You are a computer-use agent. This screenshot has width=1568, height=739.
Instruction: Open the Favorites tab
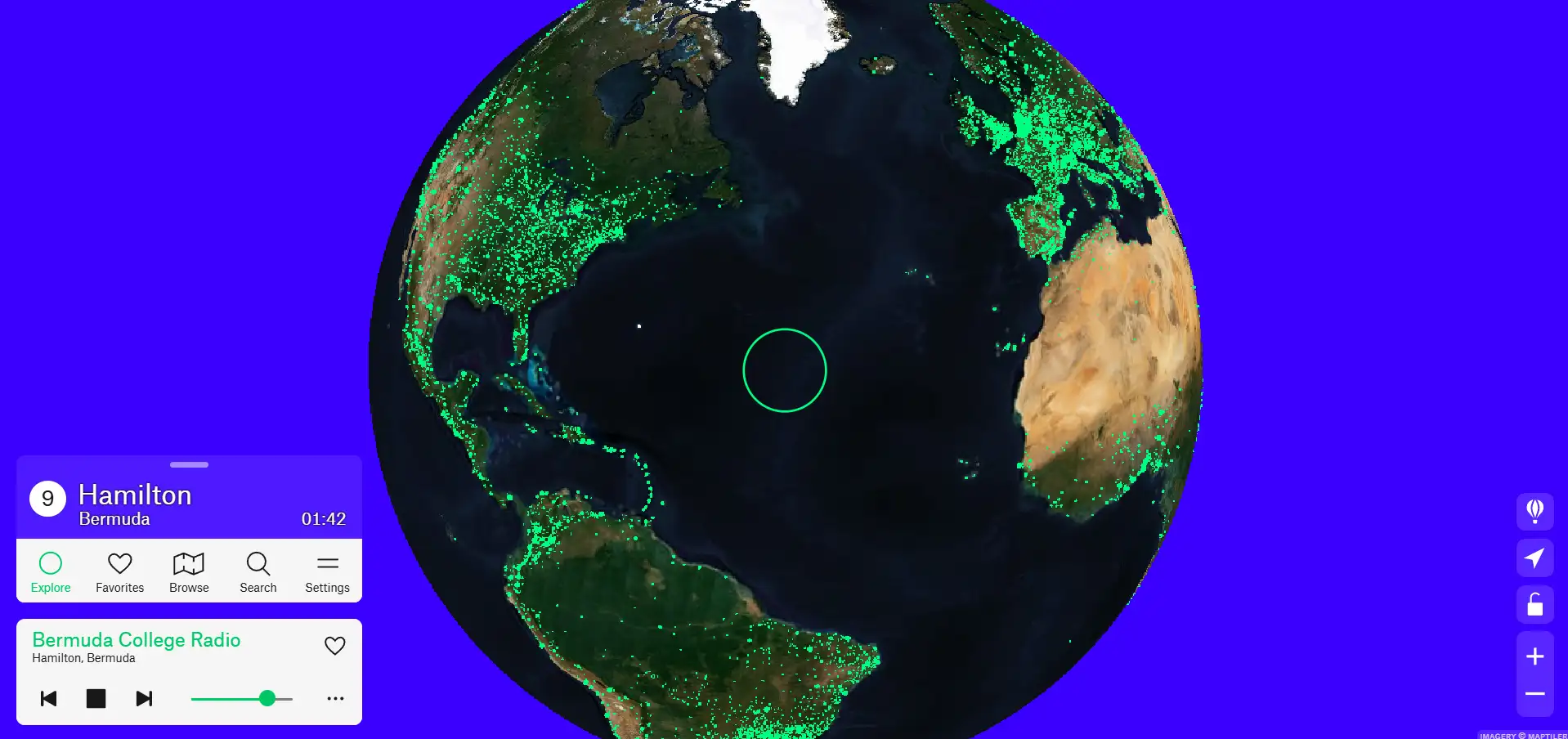click(x=119, y=571)
